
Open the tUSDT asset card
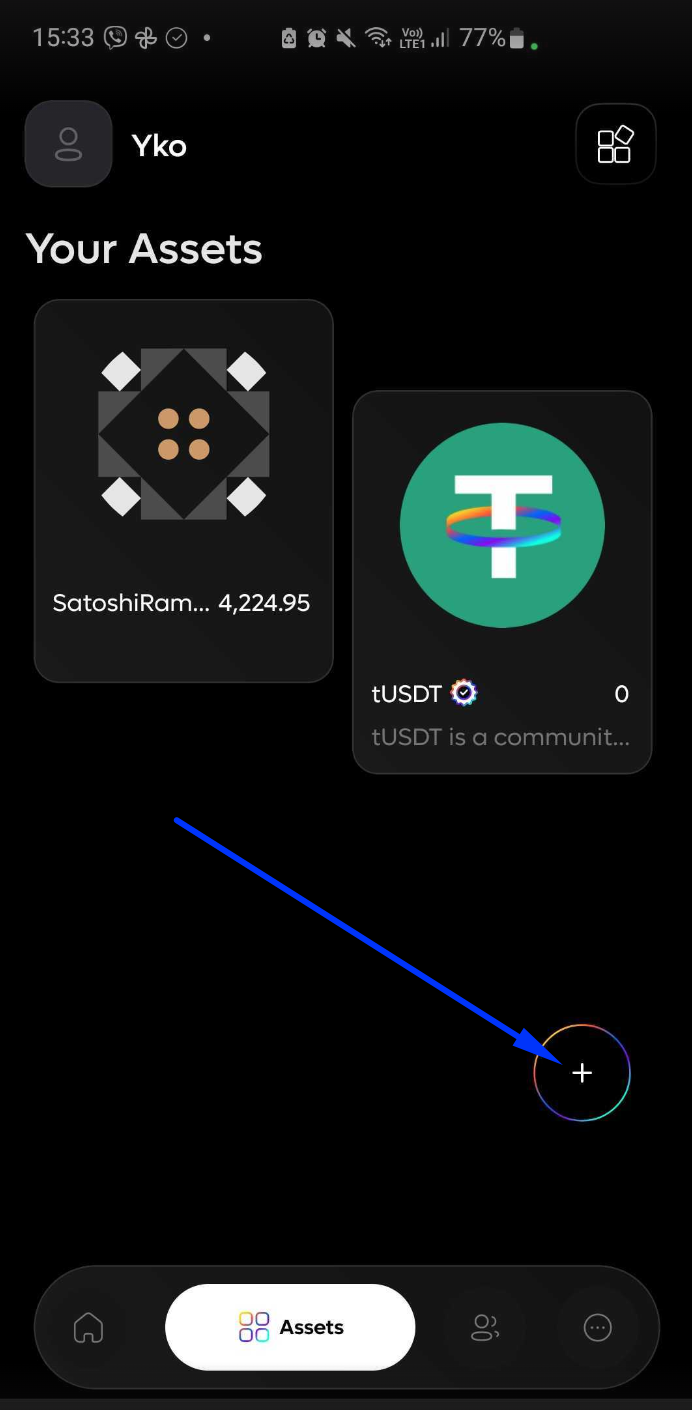[x=502, y=582]
